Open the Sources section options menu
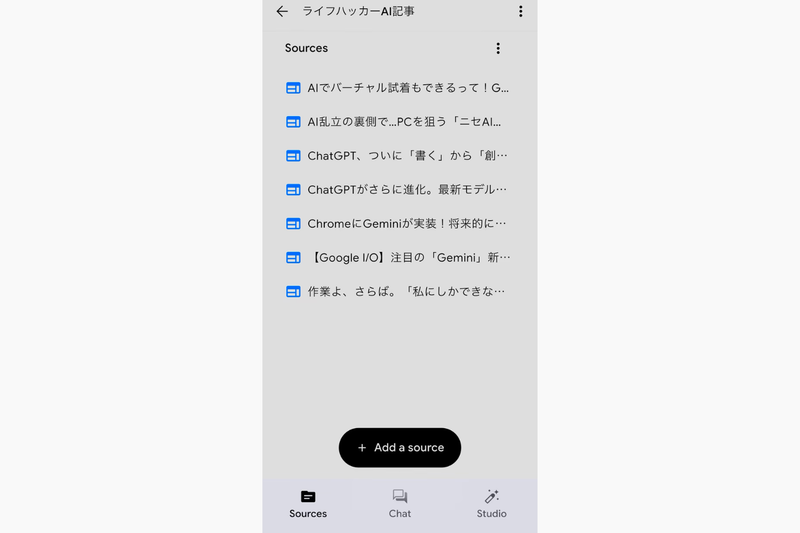Viewport: 800px width, 533px height. pos(498,48)
